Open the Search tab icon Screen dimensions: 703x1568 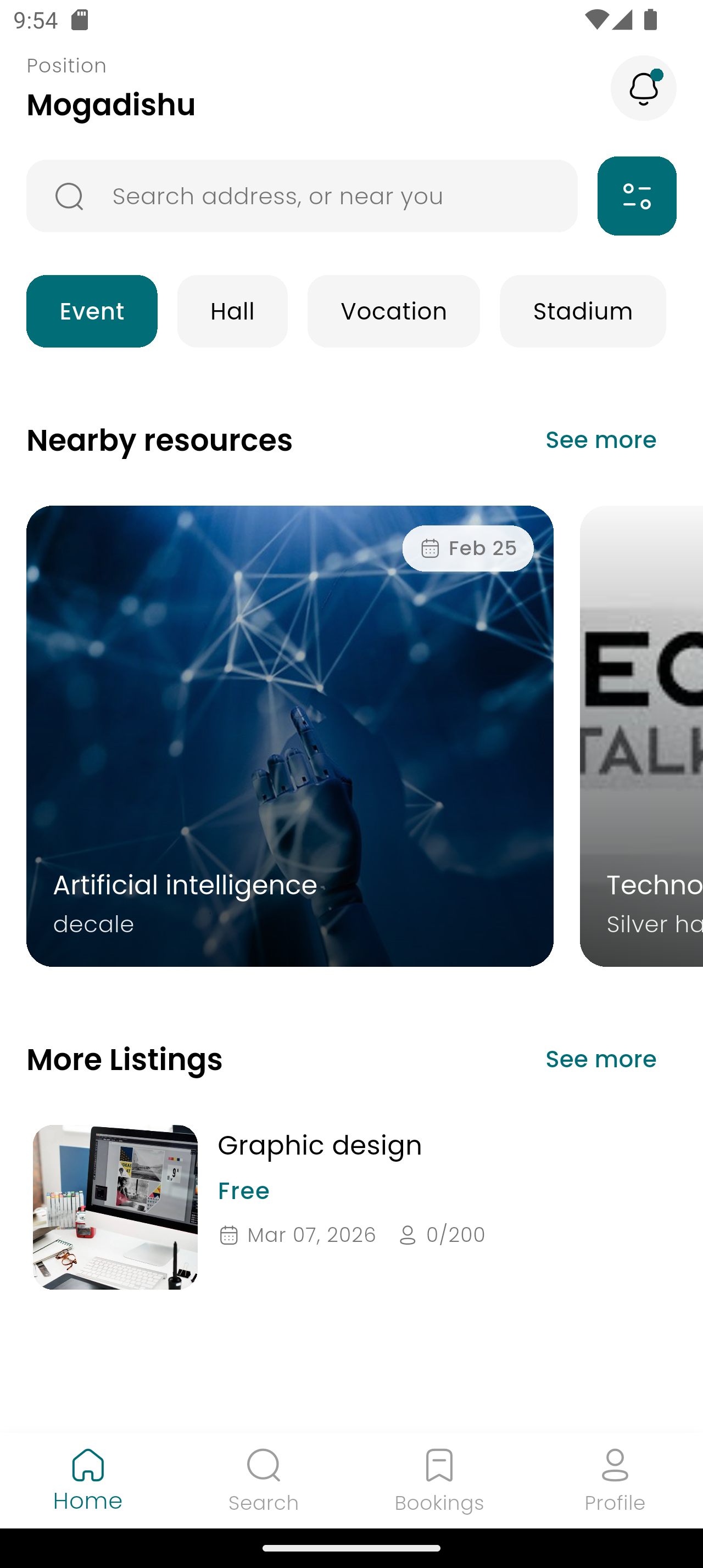pos(263,1469)
